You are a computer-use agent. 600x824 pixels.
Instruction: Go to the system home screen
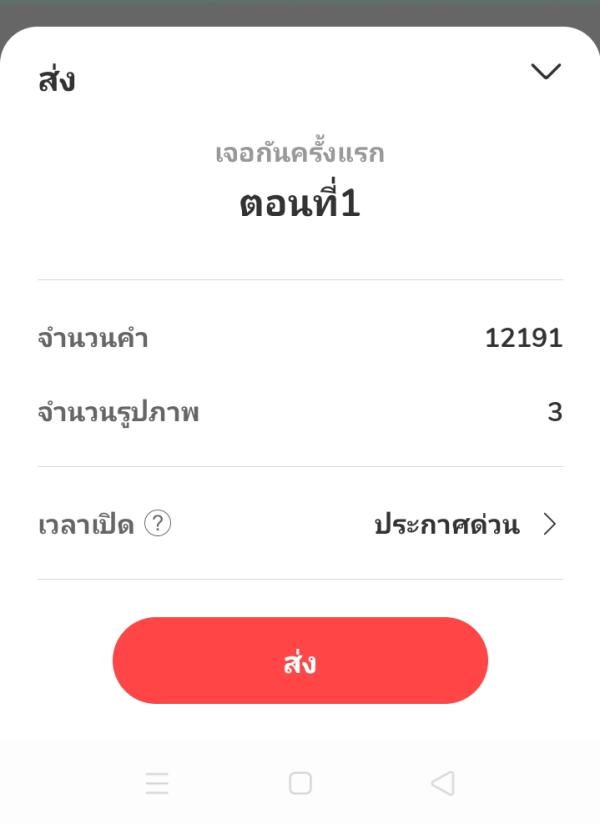tap(300, 783)
